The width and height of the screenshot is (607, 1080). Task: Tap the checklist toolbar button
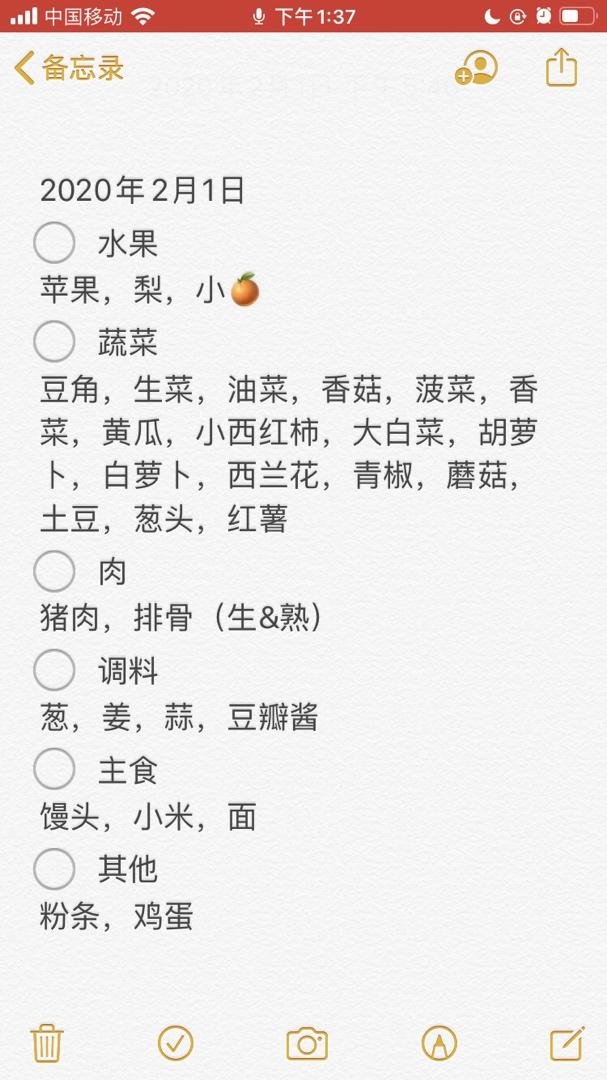click(176, 1043)
